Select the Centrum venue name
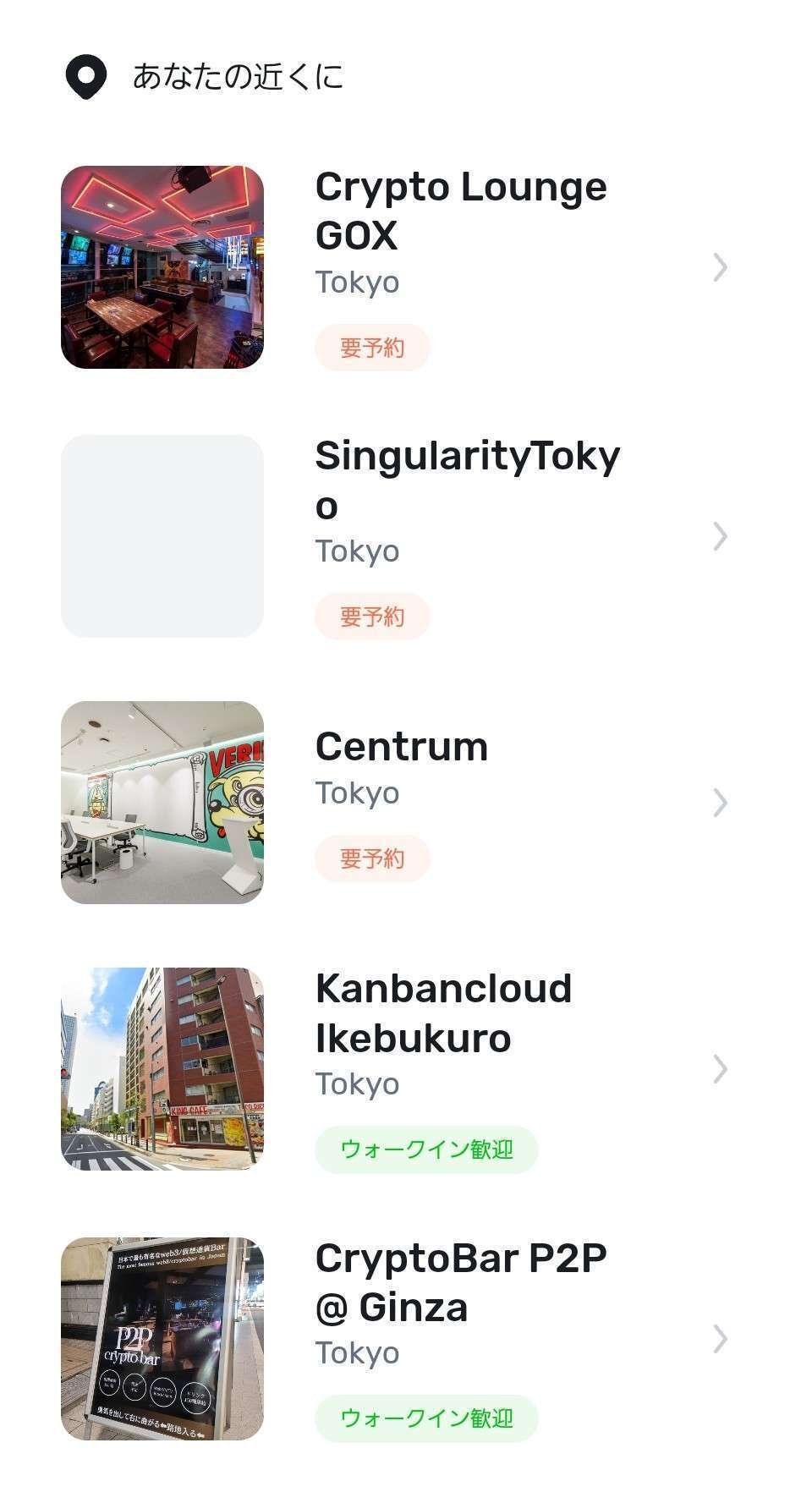The image size is (812, 1503). (402, 746)
